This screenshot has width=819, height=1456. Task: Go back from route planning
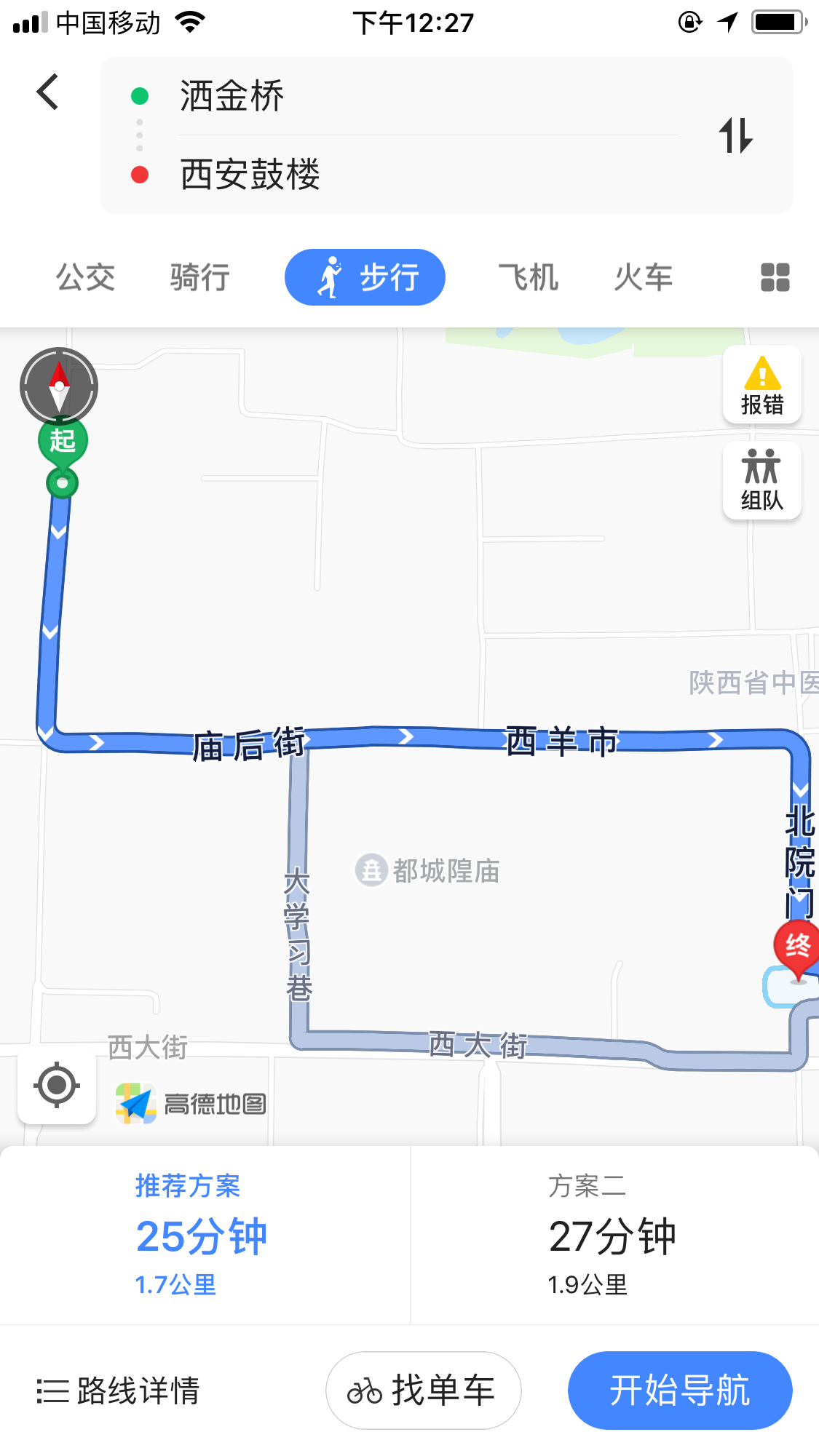pyautogui.click(x=48, y=92)
